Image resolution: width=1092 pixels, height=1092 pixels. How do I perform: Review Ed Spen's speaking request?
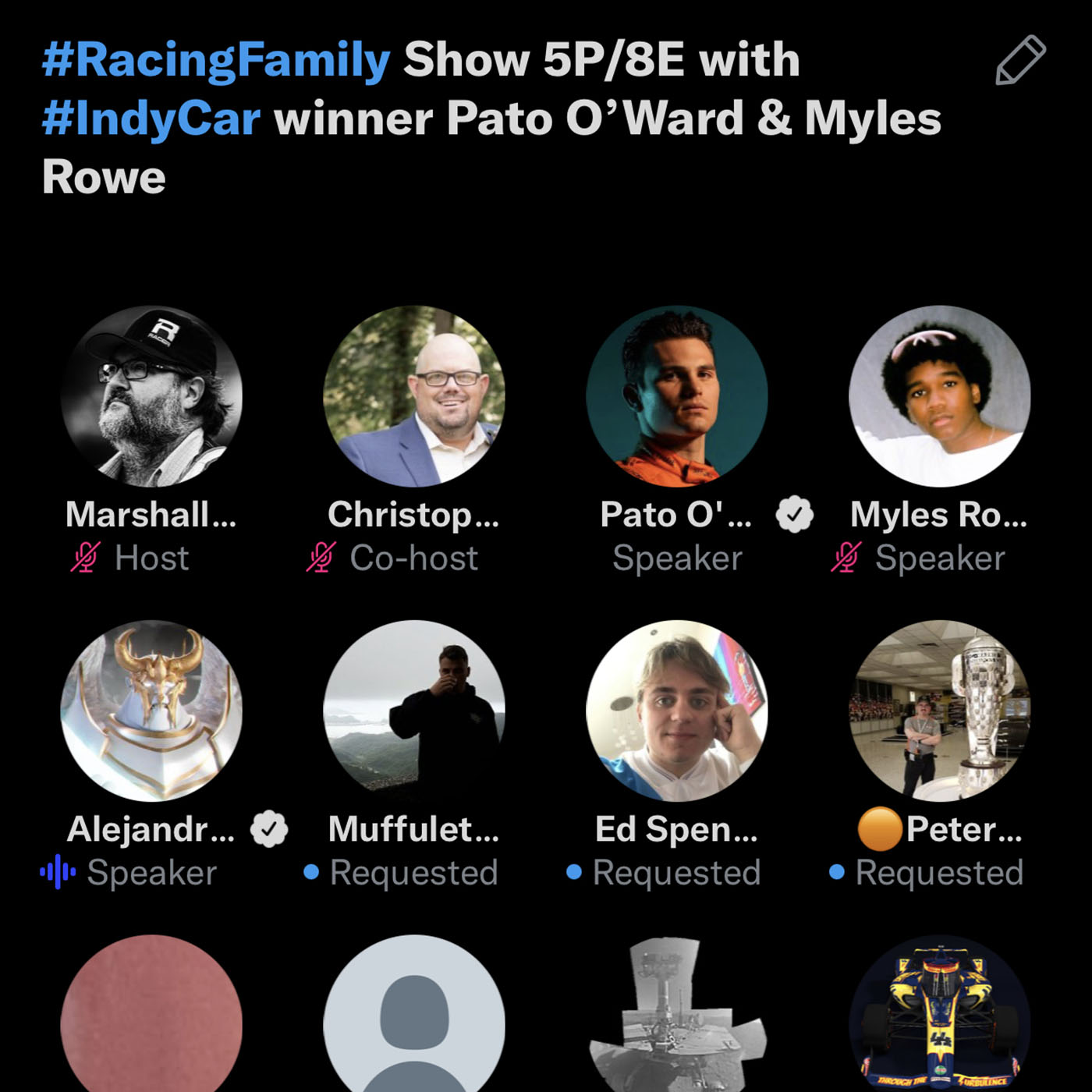[677, 711]
